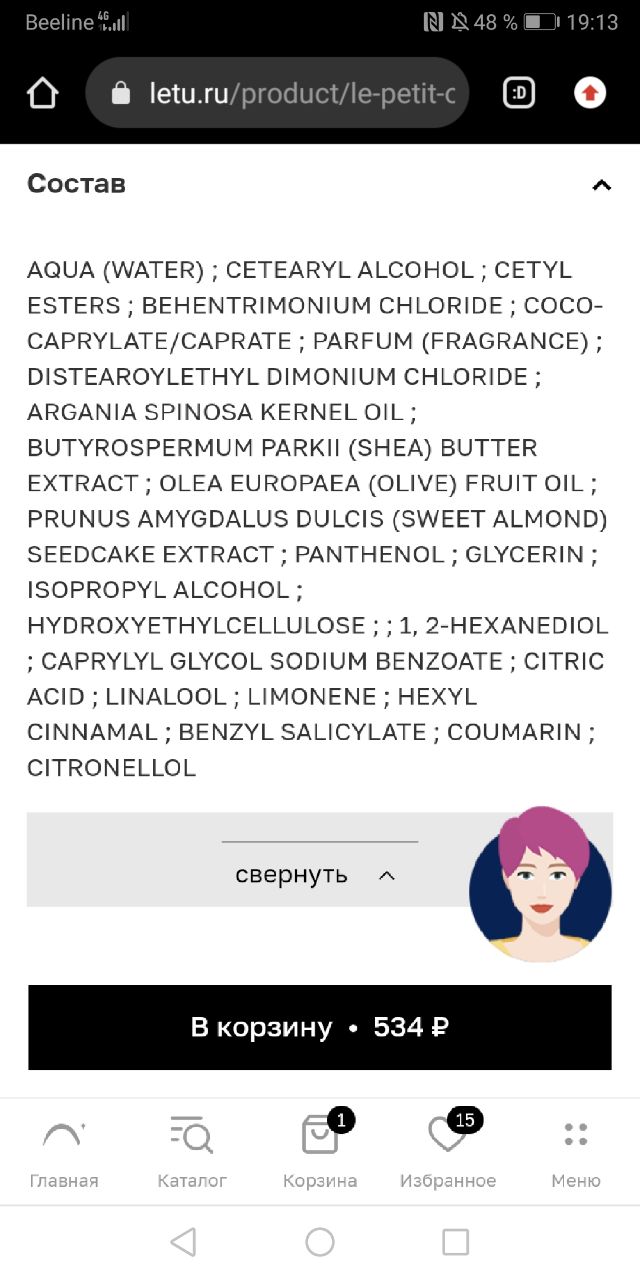
Task: Tap свернуть to collapse ingredients
Action: [x=316, y=873]
